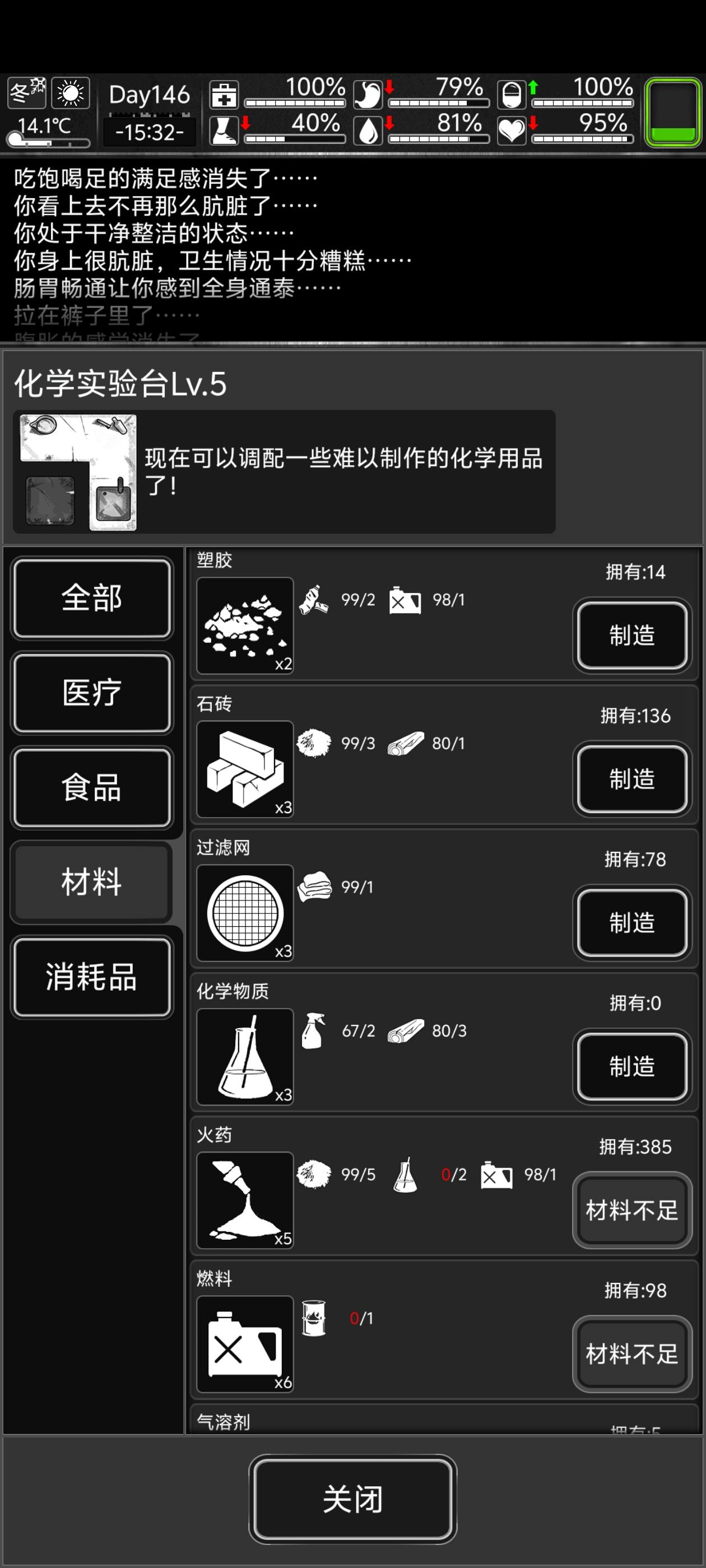The width and height of the screenshot is (706, 1568).
Task: Click 关闭 to close the chemistry lab
Action: pos(352,1499)
